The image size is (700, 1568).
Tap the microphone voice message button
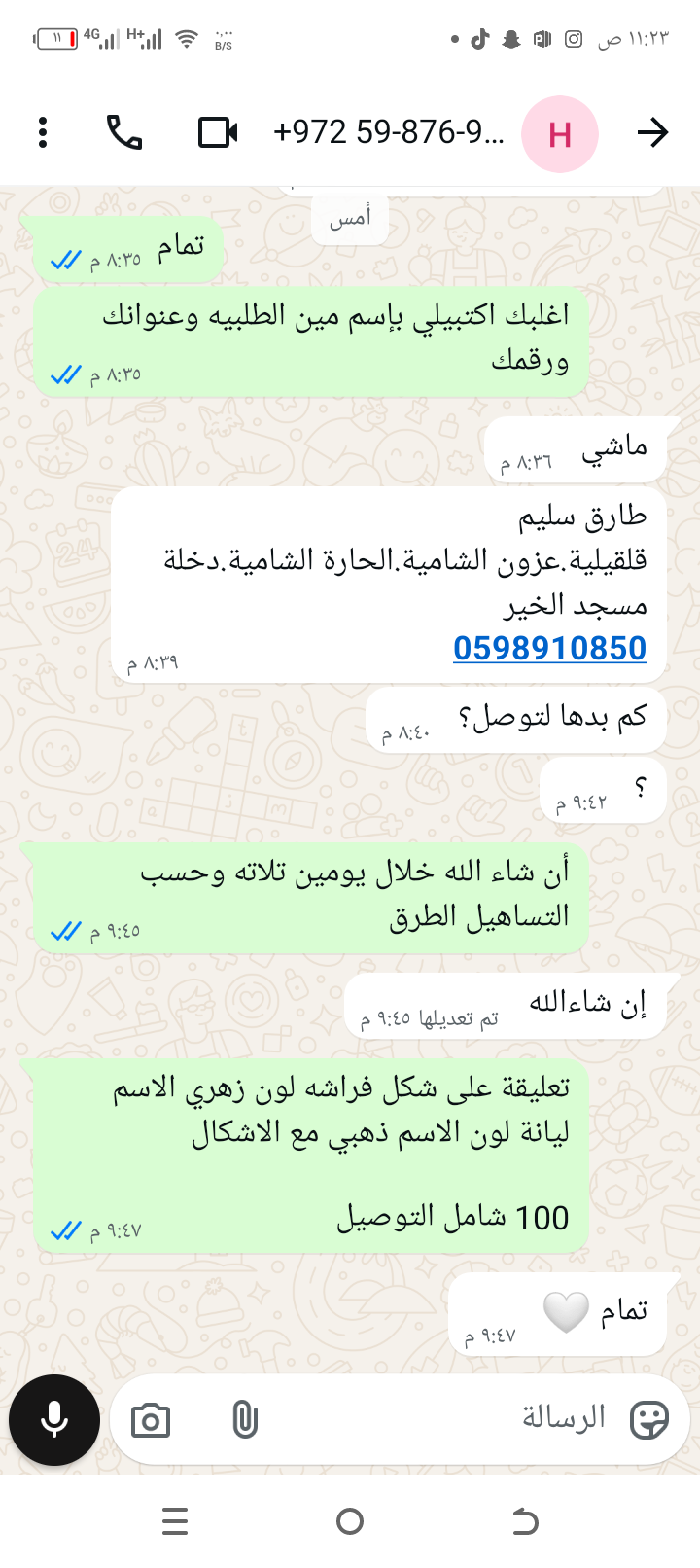(54, 1420)
